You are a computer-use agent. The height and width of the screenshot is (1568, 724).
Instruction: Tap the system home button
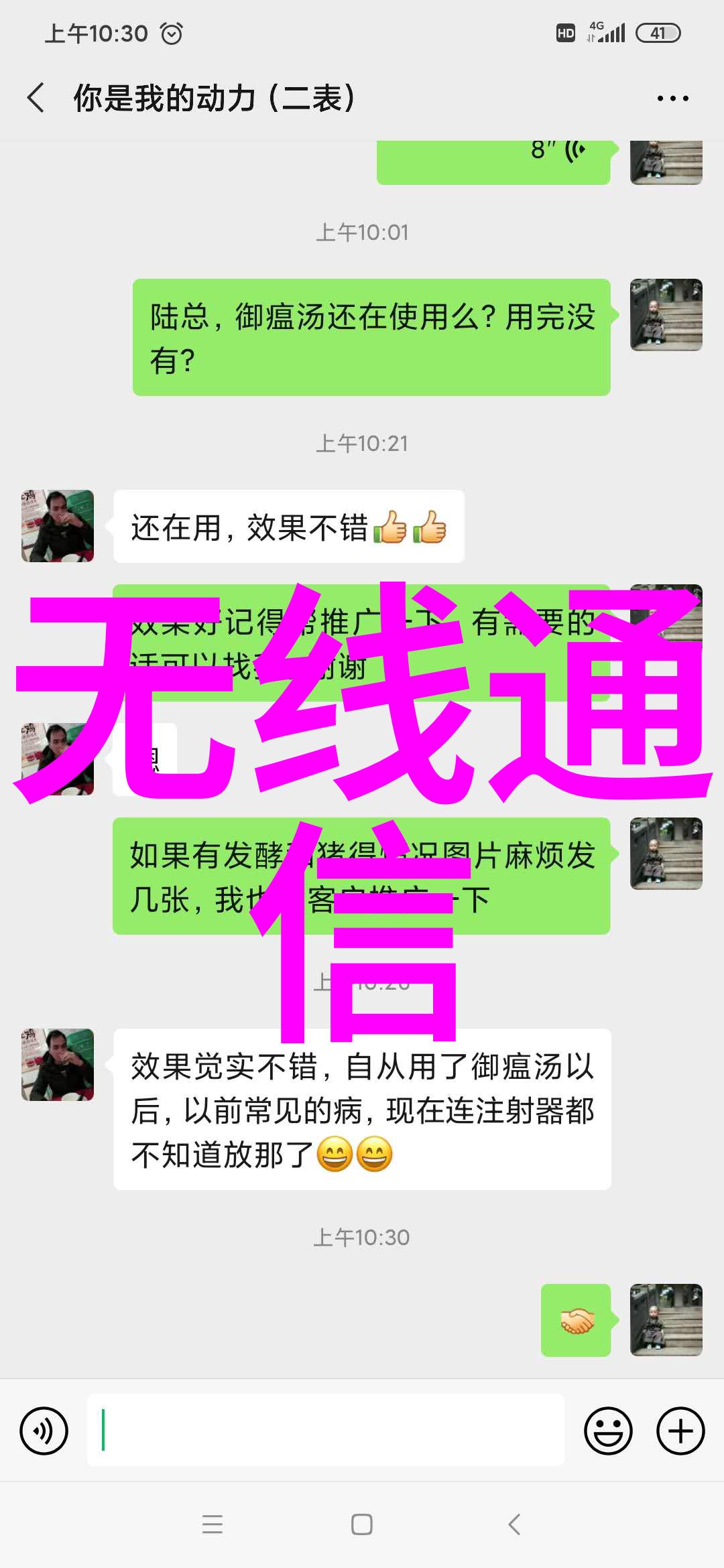click(362, 1524)
